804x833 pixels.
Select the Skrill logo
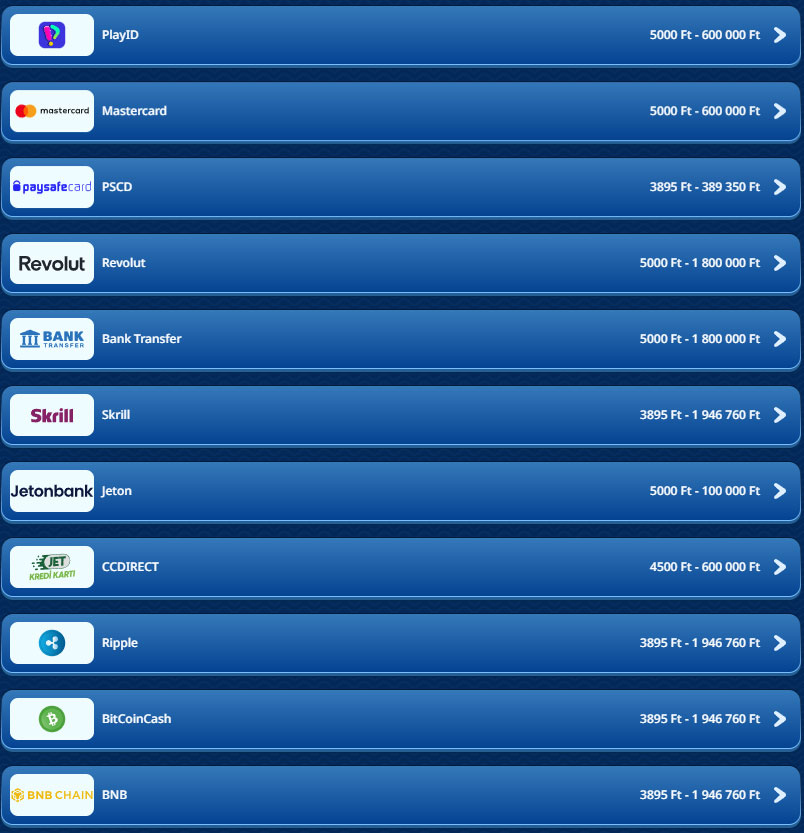click(51, 414)
